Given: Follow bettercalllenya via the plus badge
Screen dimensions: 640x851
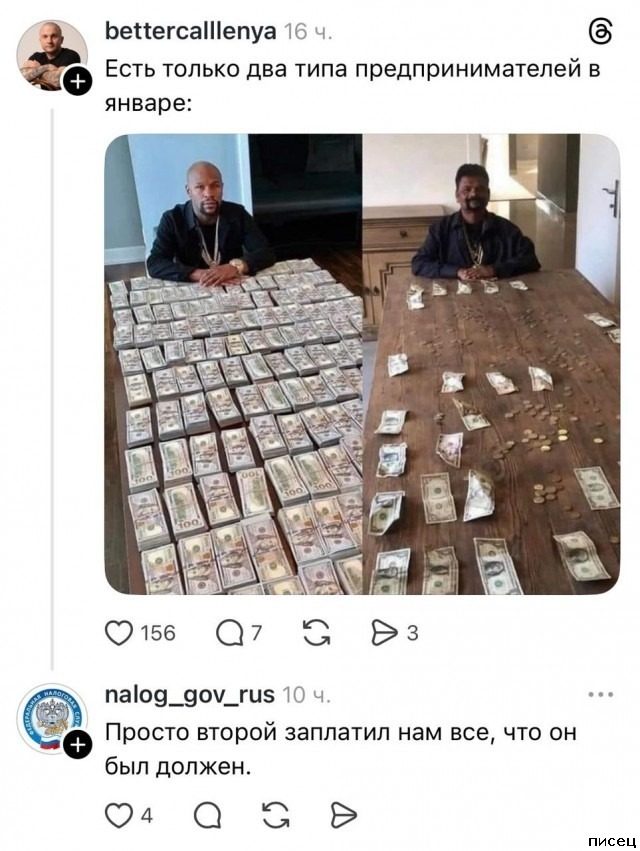Looking at the screenshot, I should coord(78,83).
